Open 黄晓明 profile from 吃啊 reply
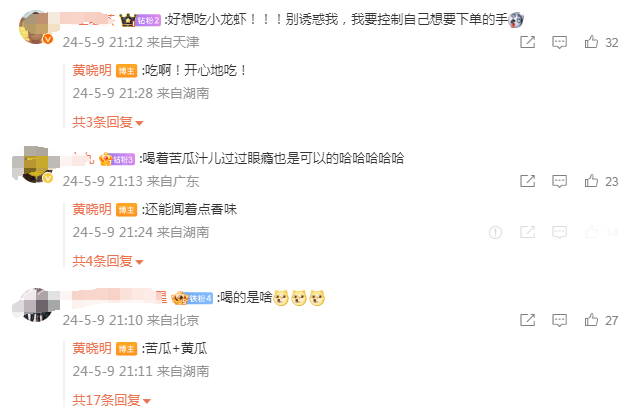This screenshot has width=636, height=416. point(92,71)
